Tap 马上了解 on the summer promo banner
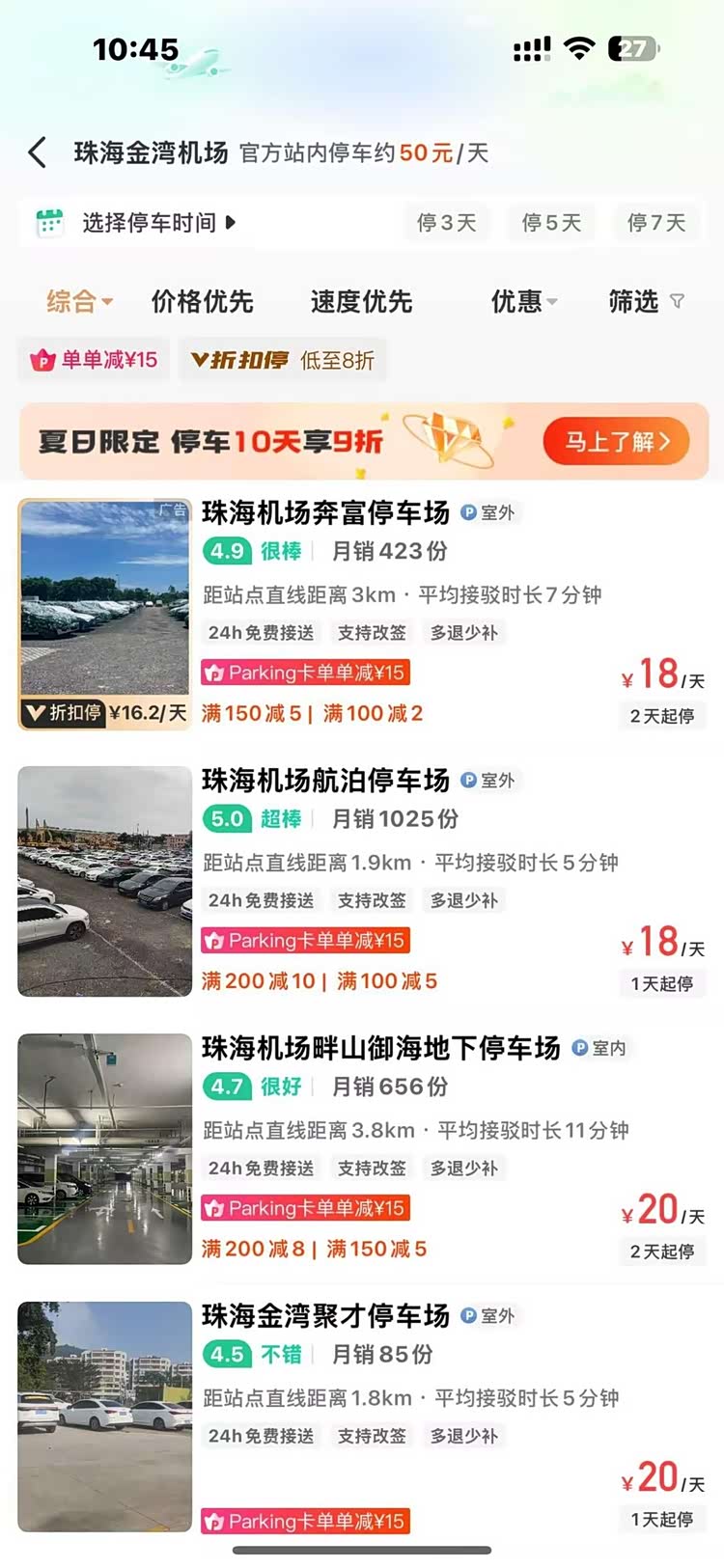 coord(616,442)
